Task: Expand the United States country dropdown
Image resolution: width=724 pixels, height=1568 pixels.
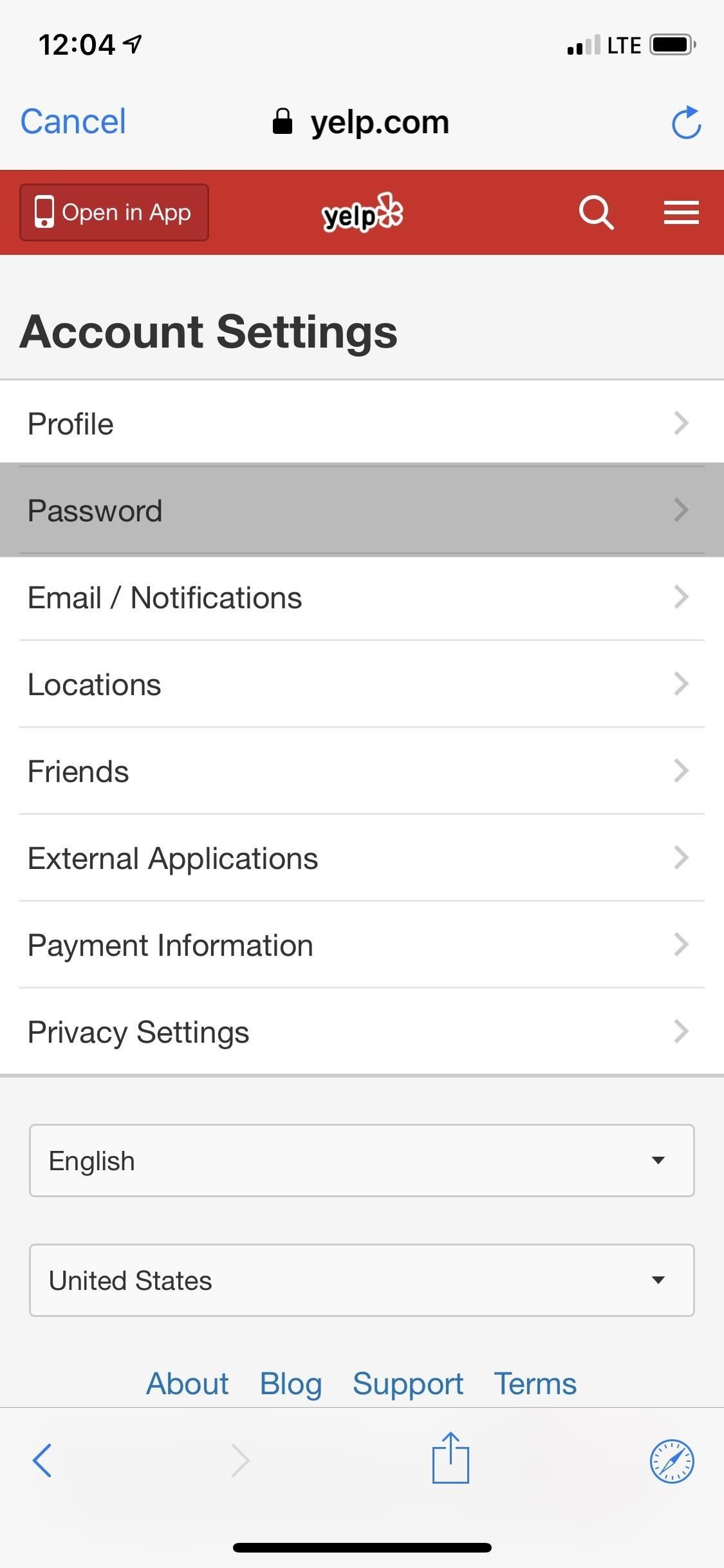Action: 362,1280
